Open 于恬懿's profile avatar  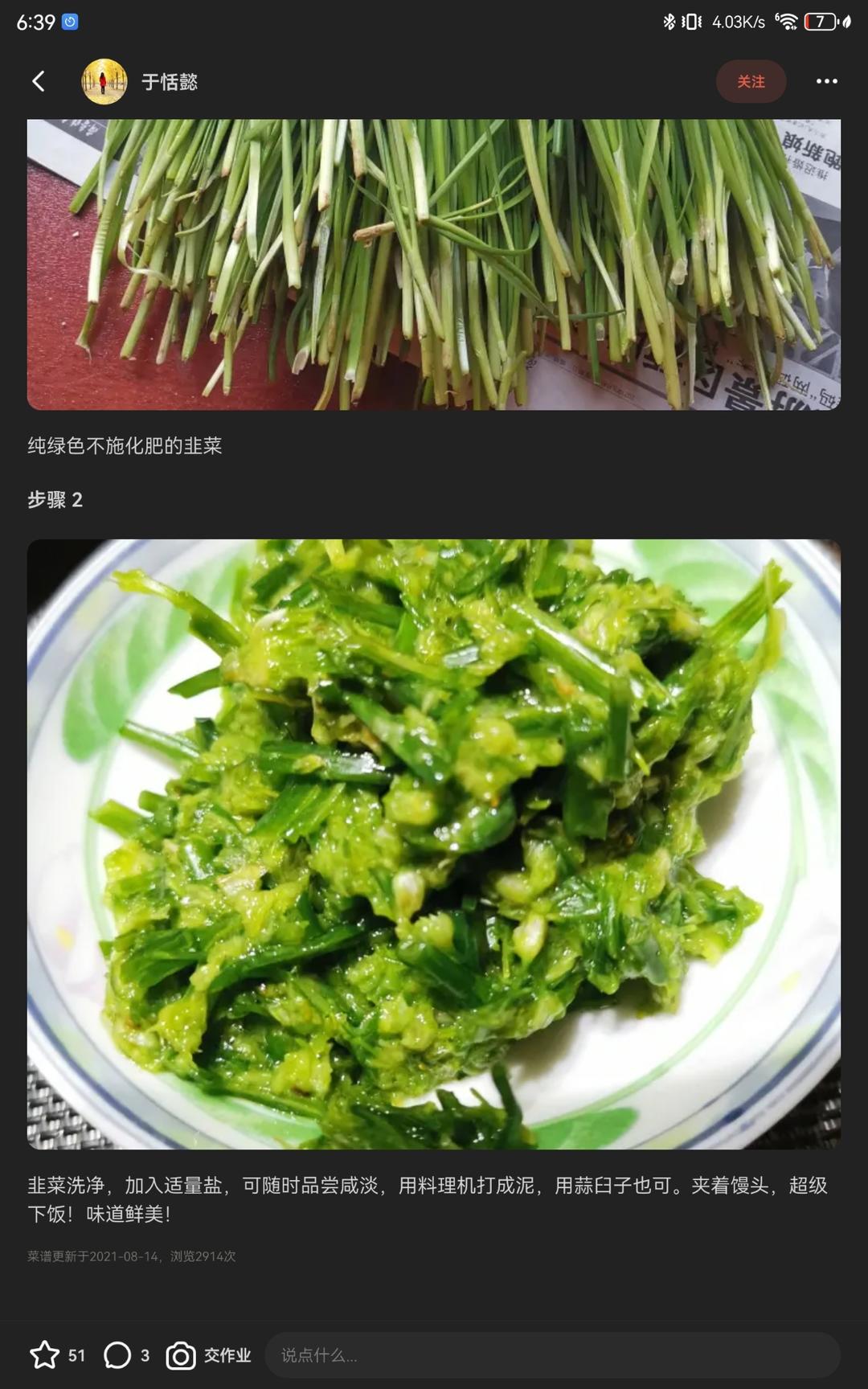coord(104,81)
